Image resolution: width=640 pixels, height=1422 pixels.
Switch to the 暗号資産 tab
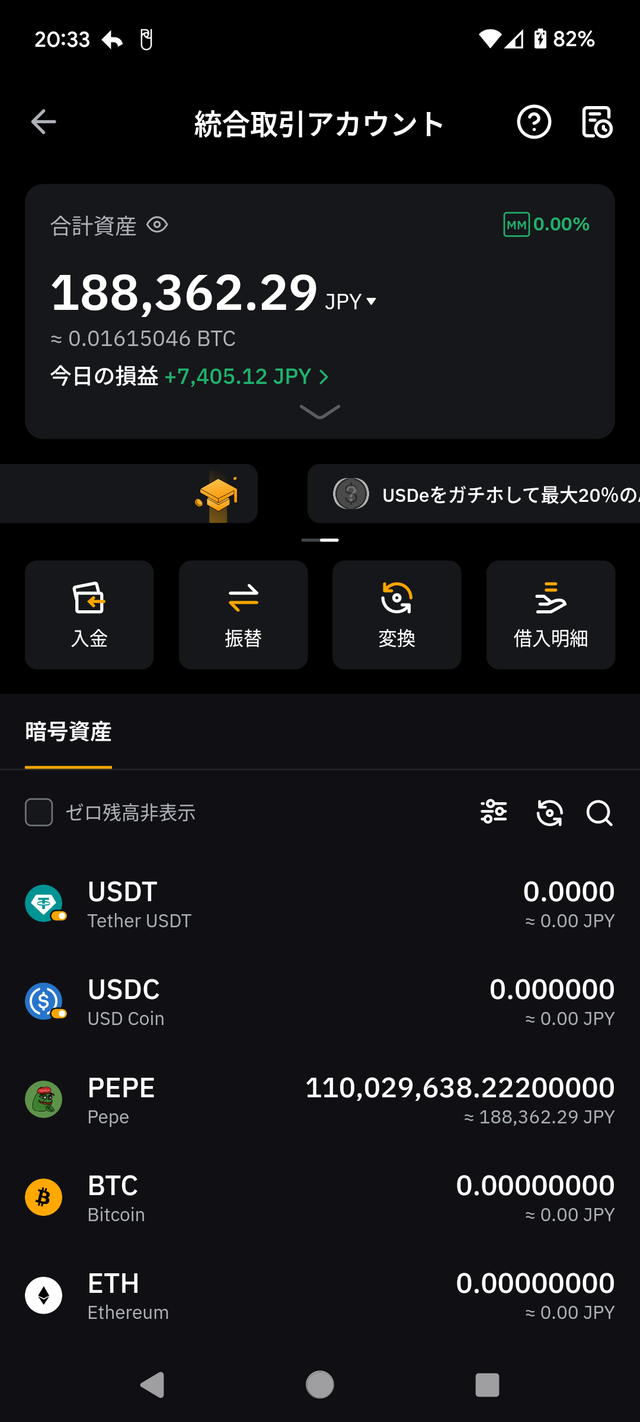coord(68,732)
